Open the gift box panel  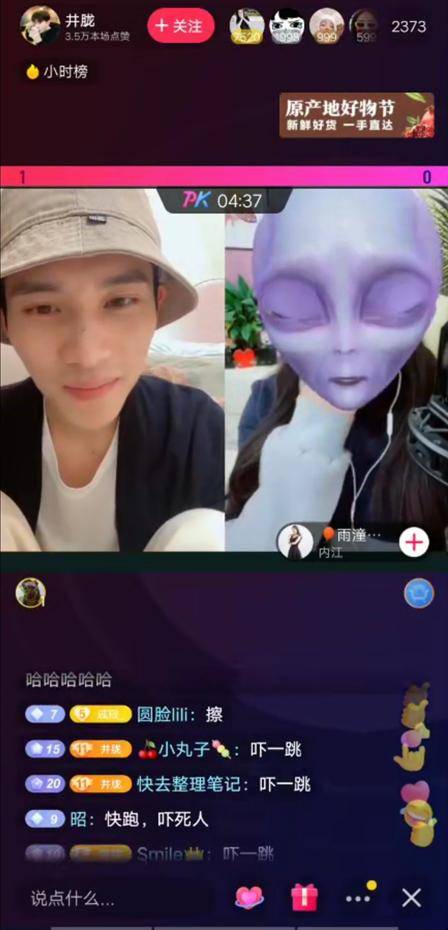click(x=304, y=897)
